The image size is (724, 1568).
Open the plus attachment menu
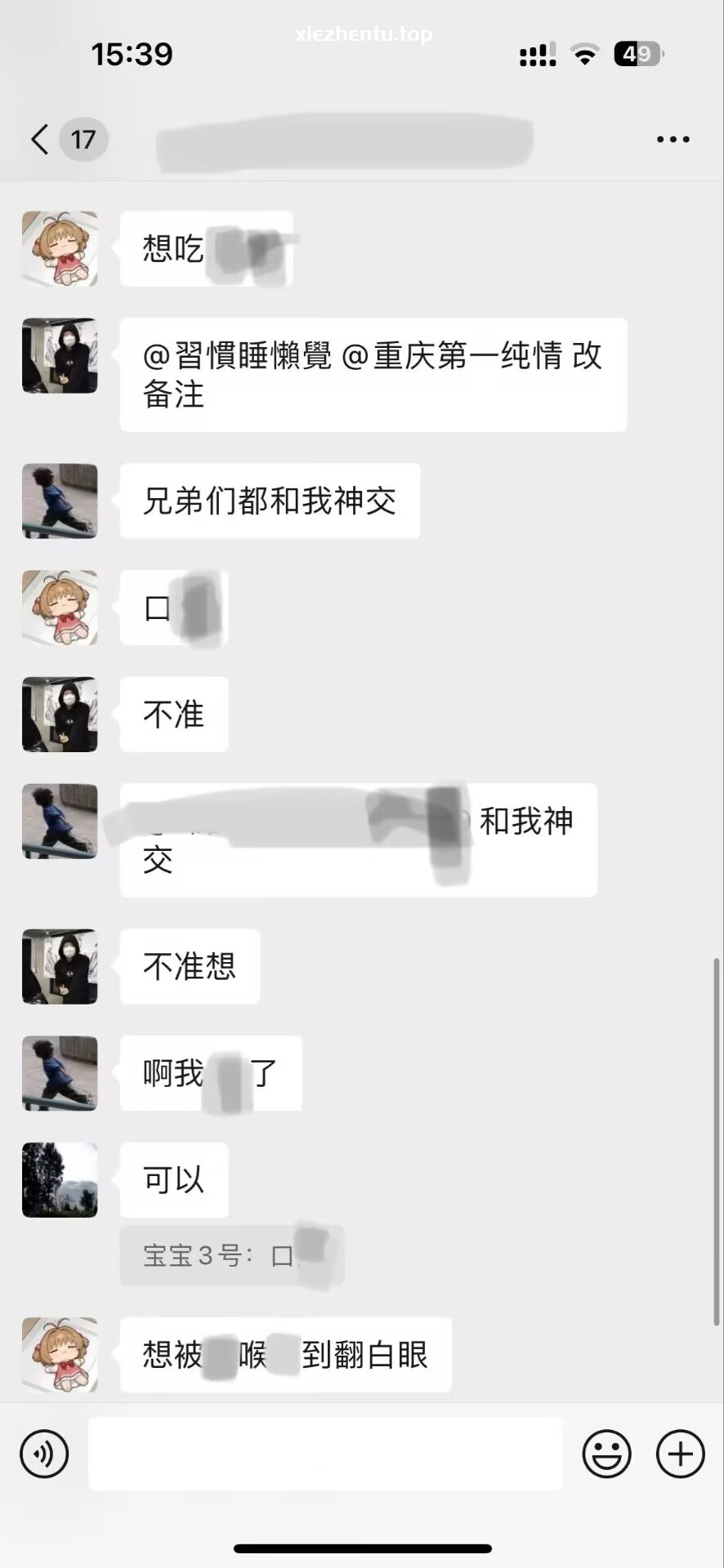680,1454
